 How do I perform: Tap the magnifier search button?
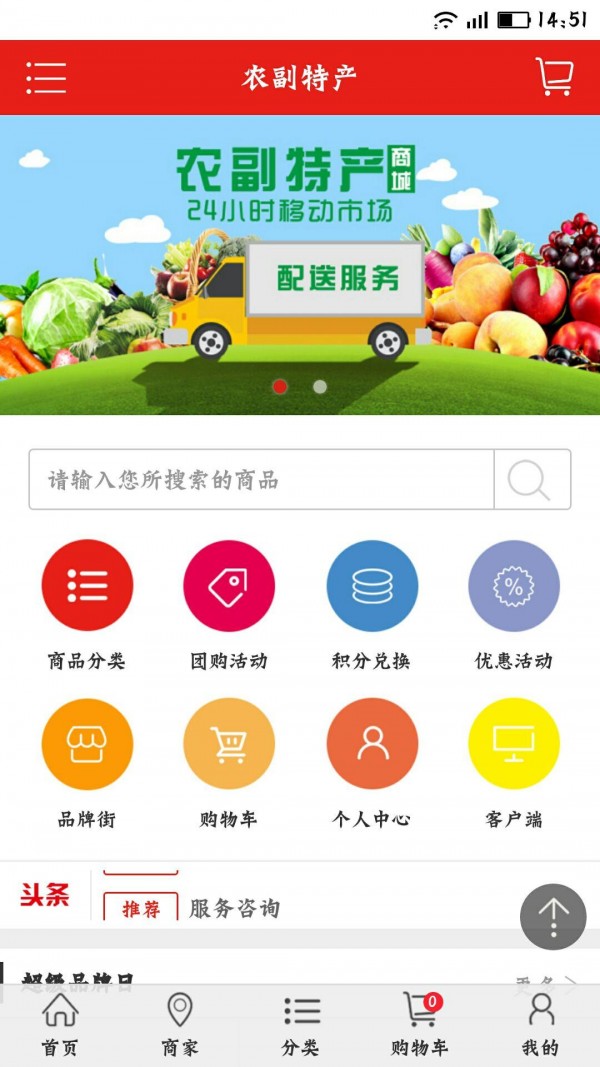(531, 480)
